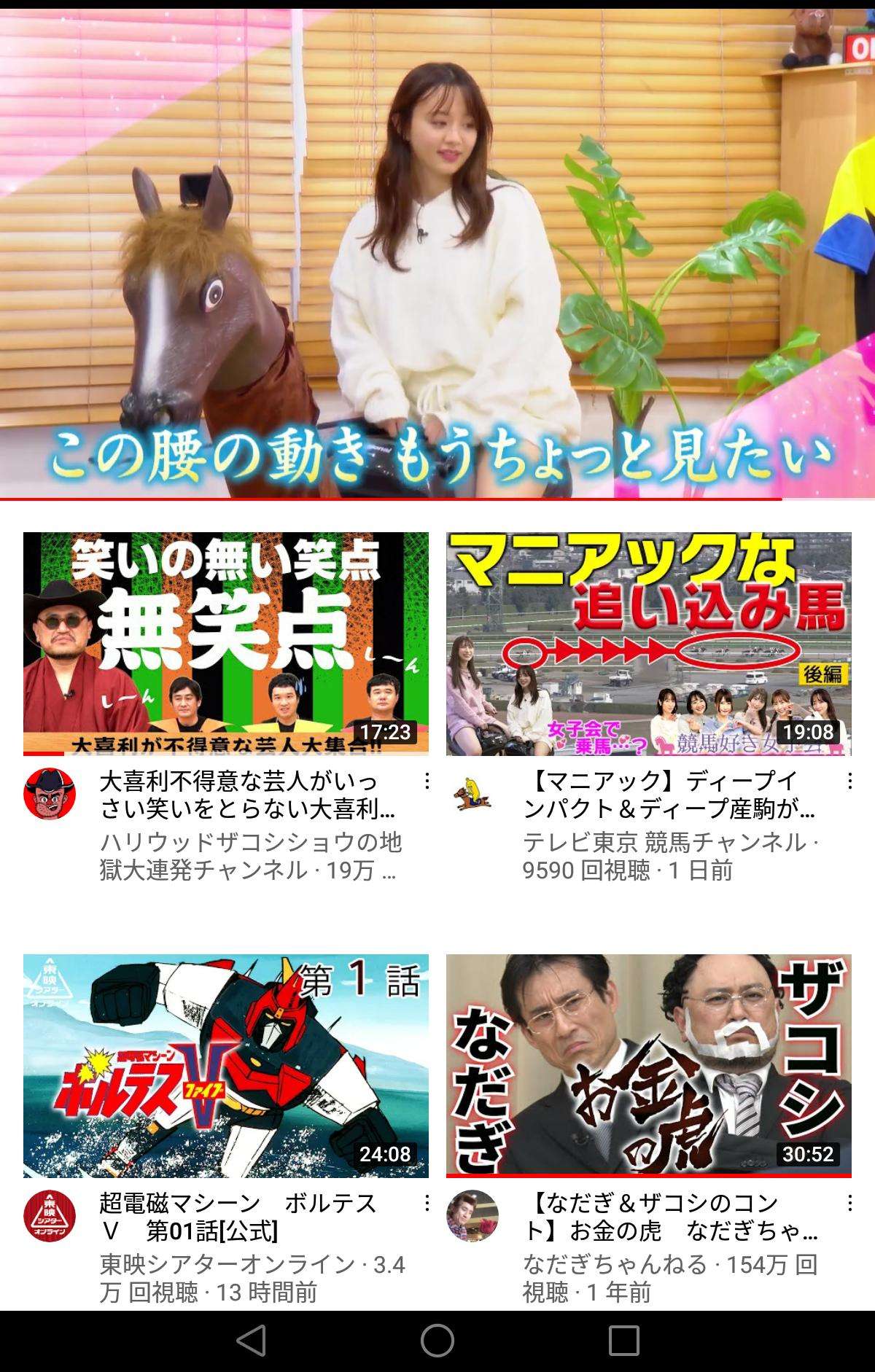
Task: Open 東映シアターオンライン channel avatar
Action: (x=50, y=1215)
